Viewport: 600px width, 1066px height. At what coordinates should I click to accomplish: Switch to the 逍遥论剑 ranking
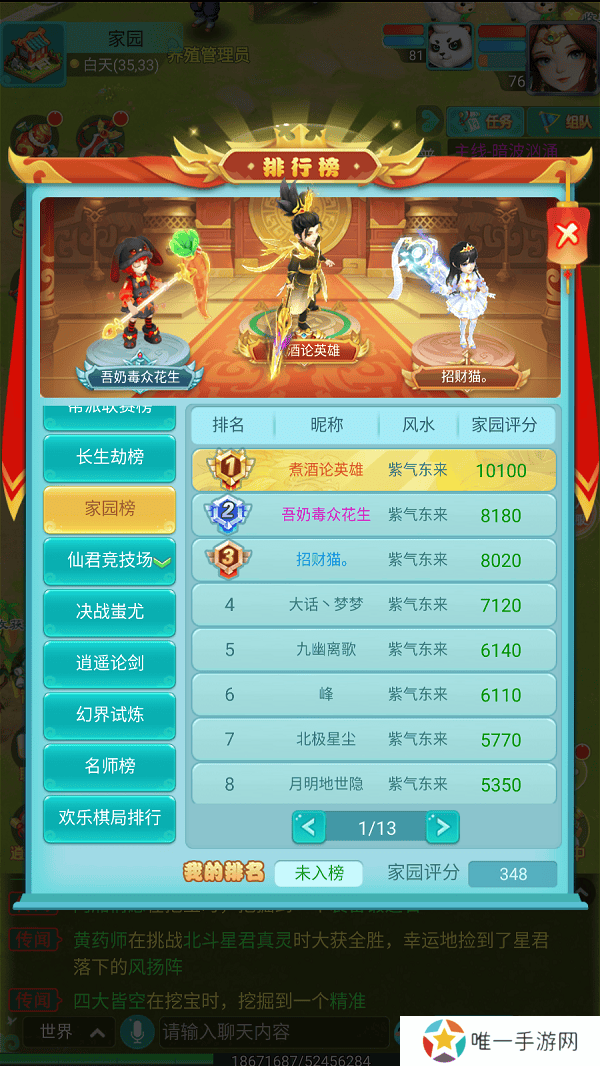coord(109,663)
